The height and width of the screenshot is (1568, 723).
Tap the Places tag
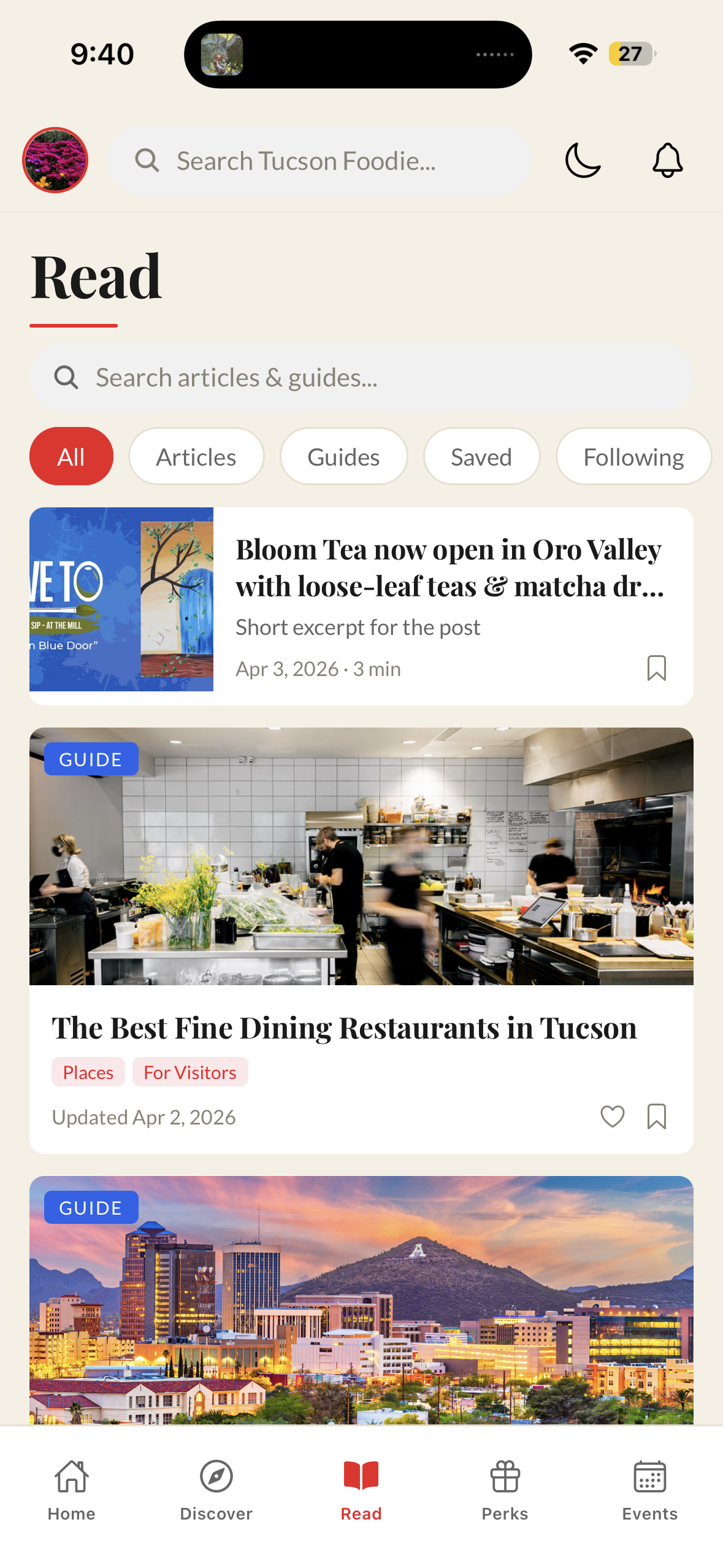click(x=88, y=1072)
